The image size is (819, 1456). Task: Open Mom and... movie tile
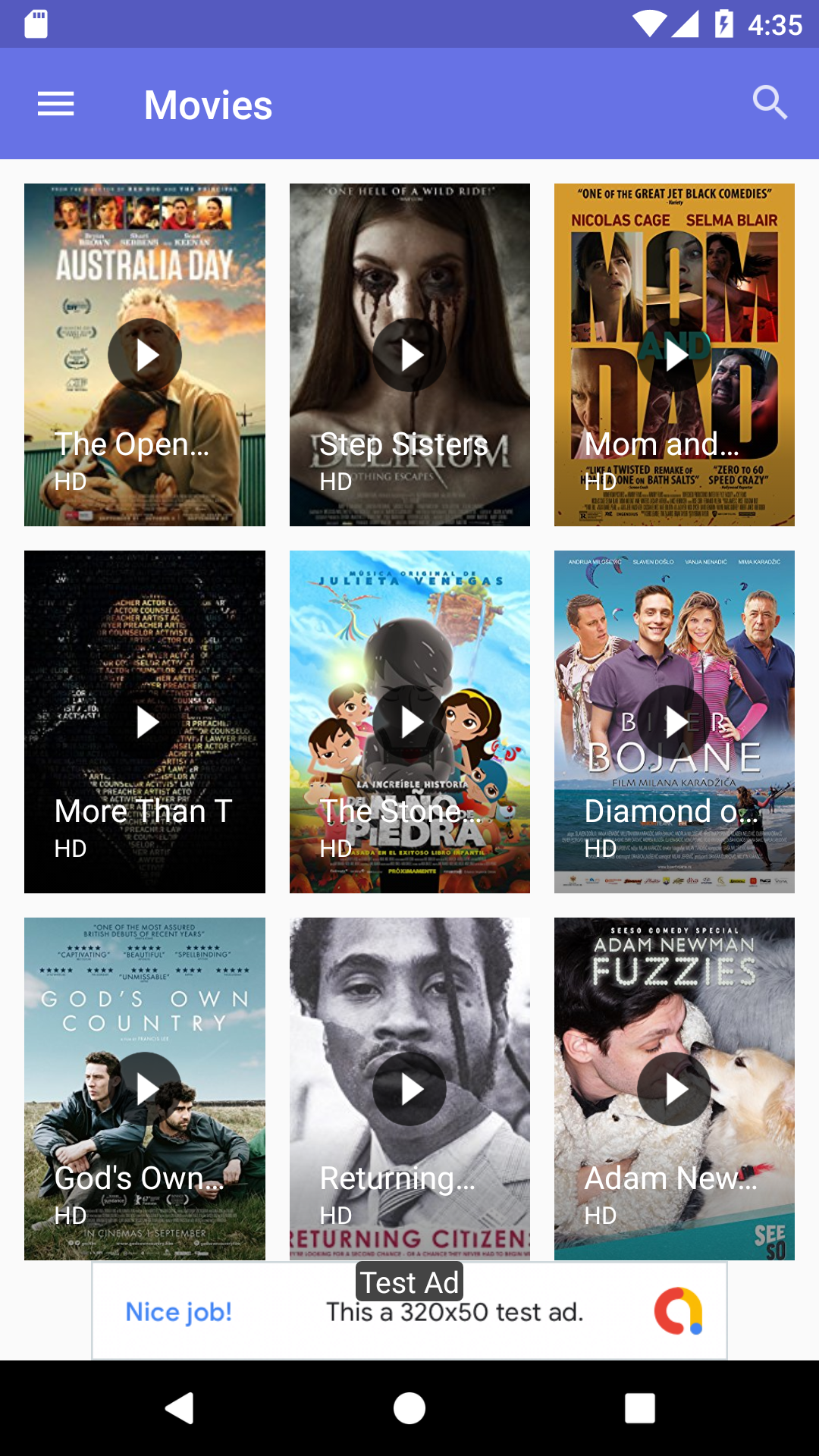coord(674,355)
